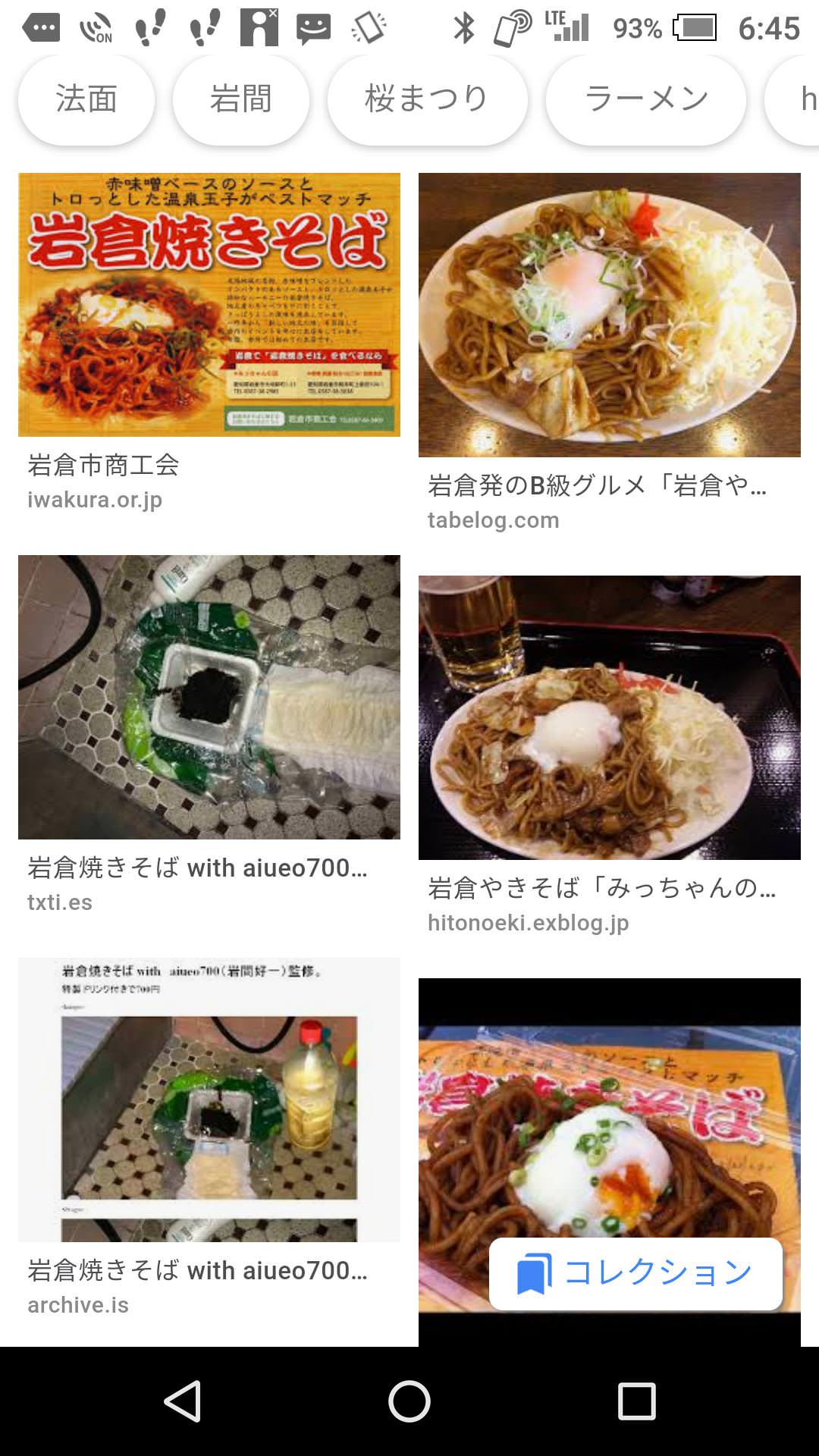Filter results by ラーメン chip
The width and height of the screenshot is (819, 1456).
pyautogui.click(x=646, y=99)
